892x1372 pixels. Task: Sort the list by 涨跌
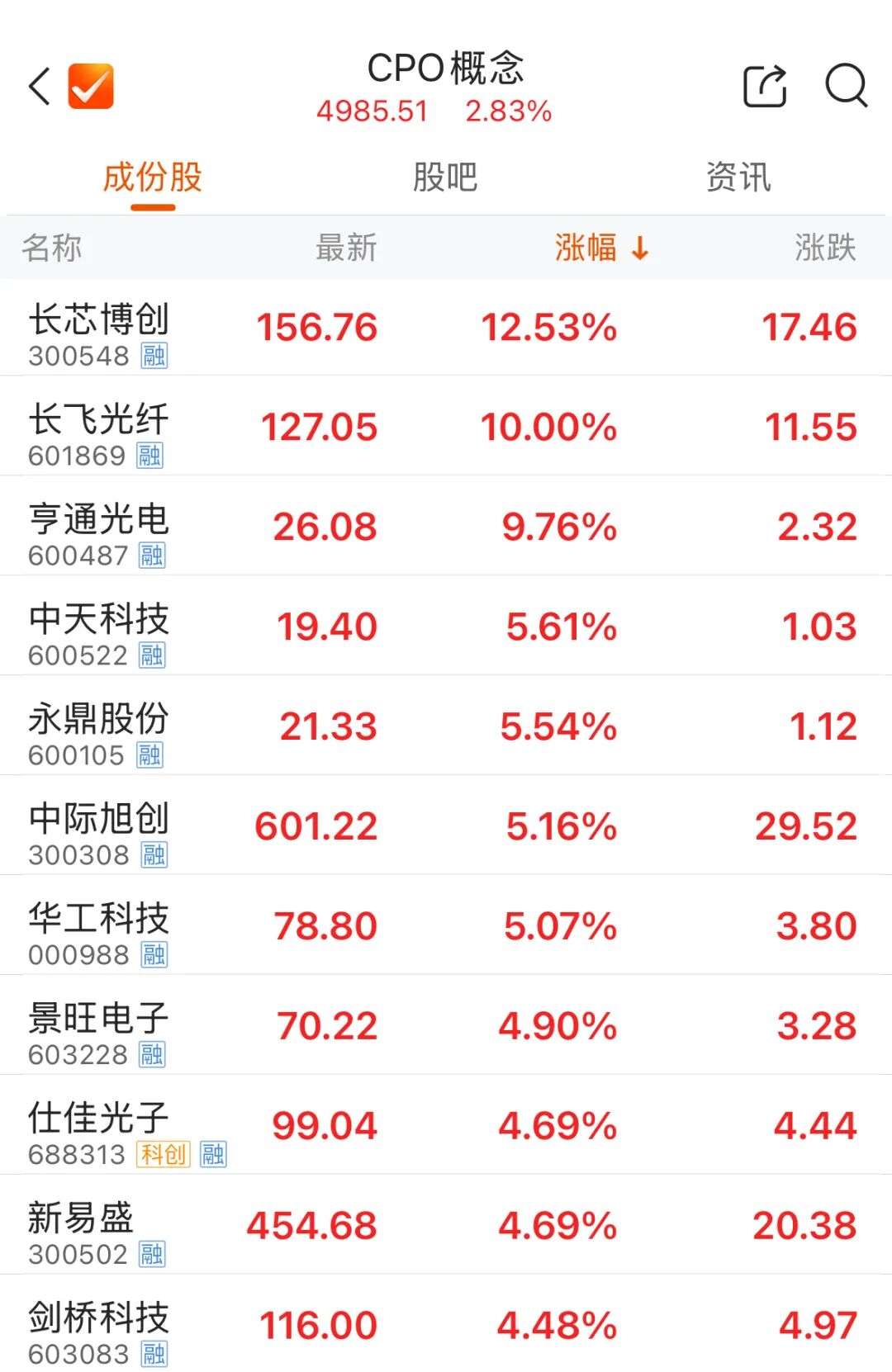coord(825,248)
